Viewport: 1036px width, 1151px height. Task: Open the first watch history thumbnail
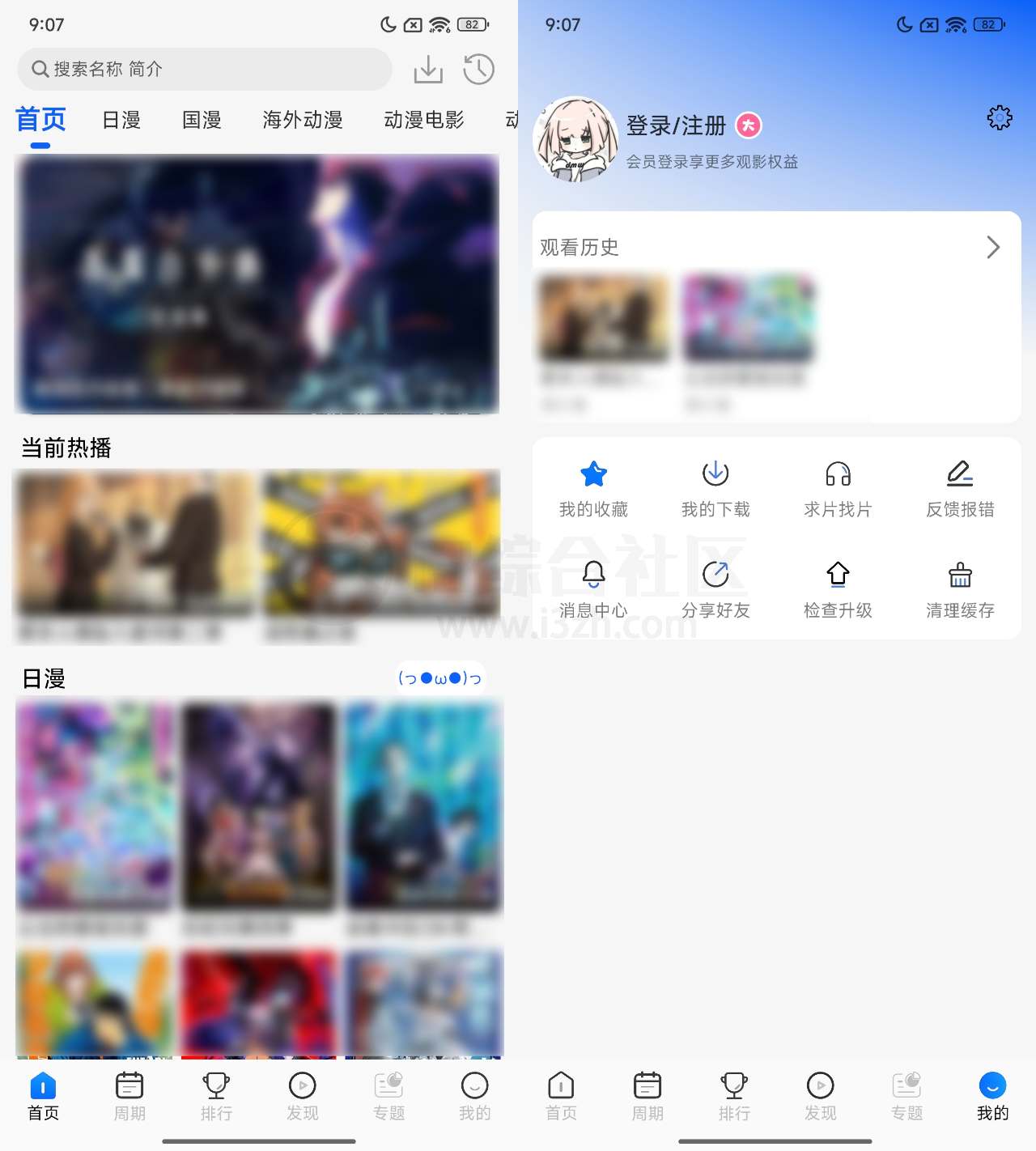(x=602, y=317)
